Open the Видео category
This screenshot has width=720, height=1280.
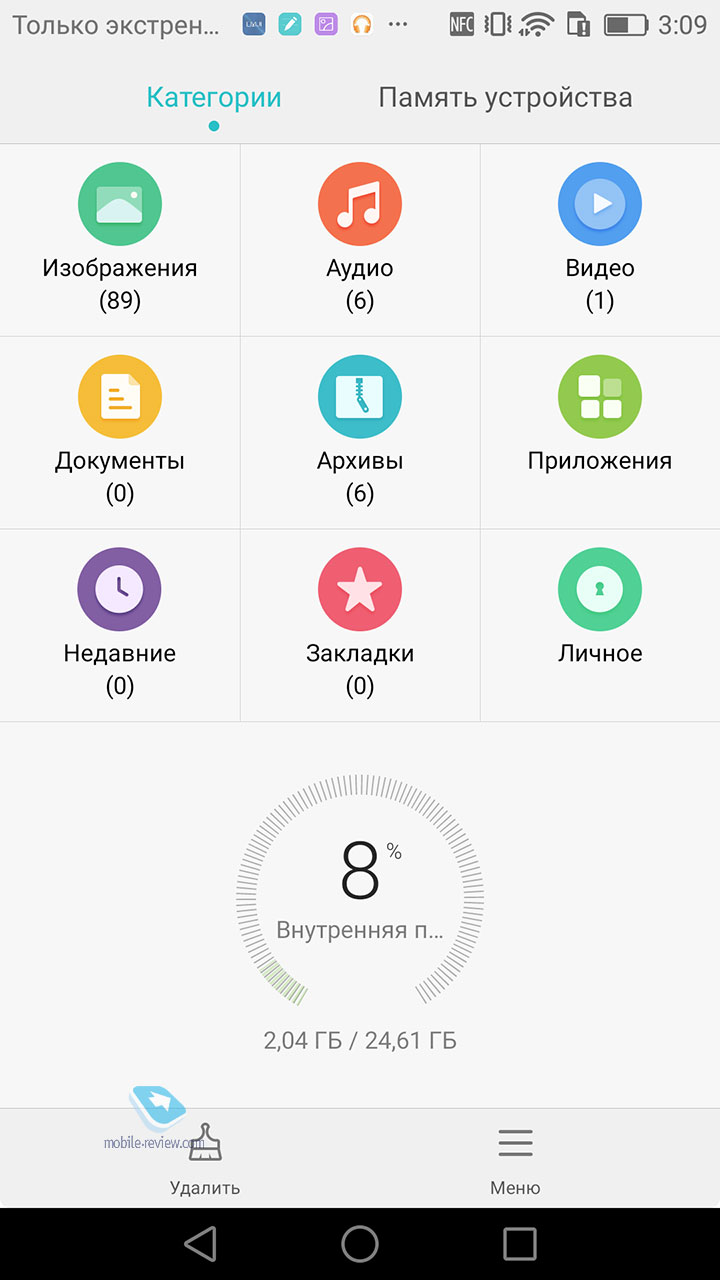click(x=600, y=240)
